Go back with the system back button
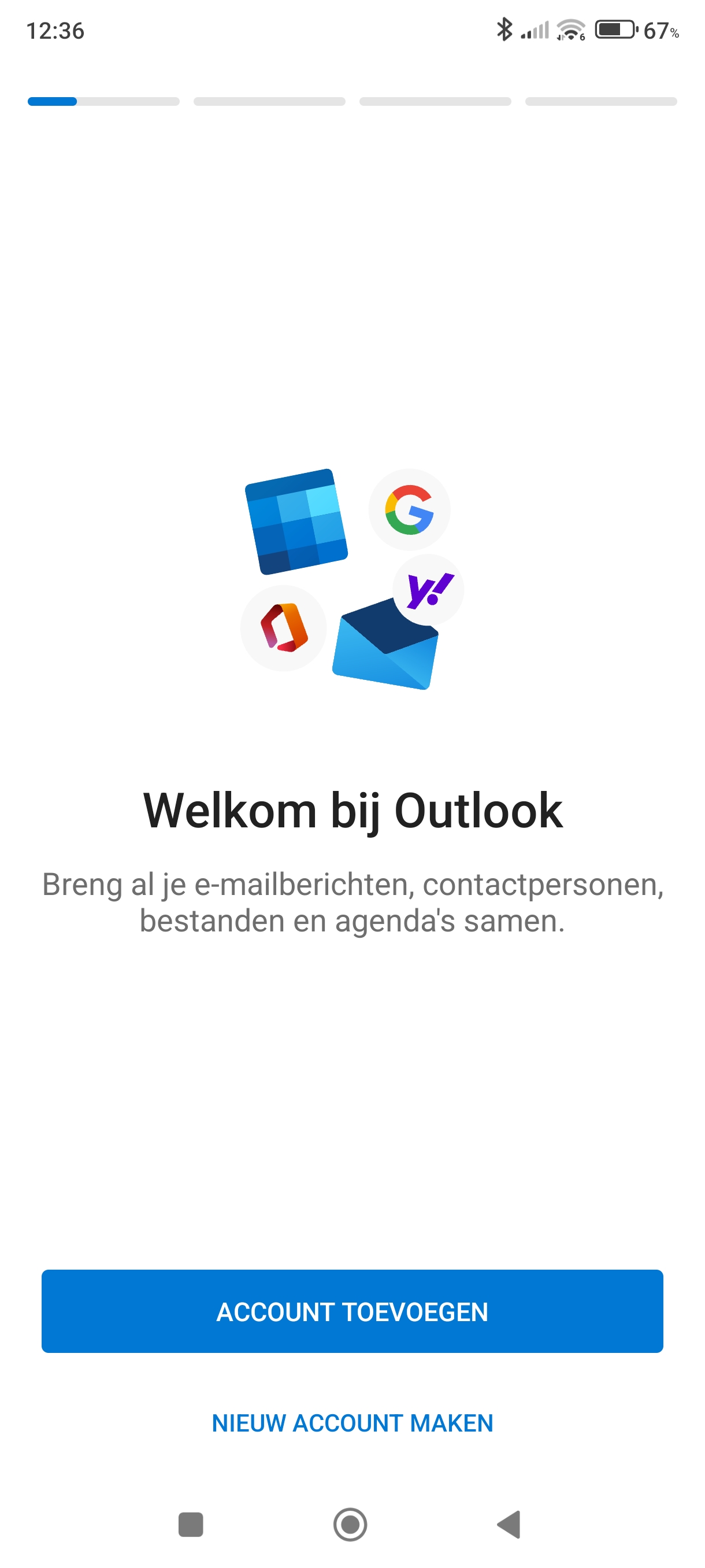 coord(509,1524)
